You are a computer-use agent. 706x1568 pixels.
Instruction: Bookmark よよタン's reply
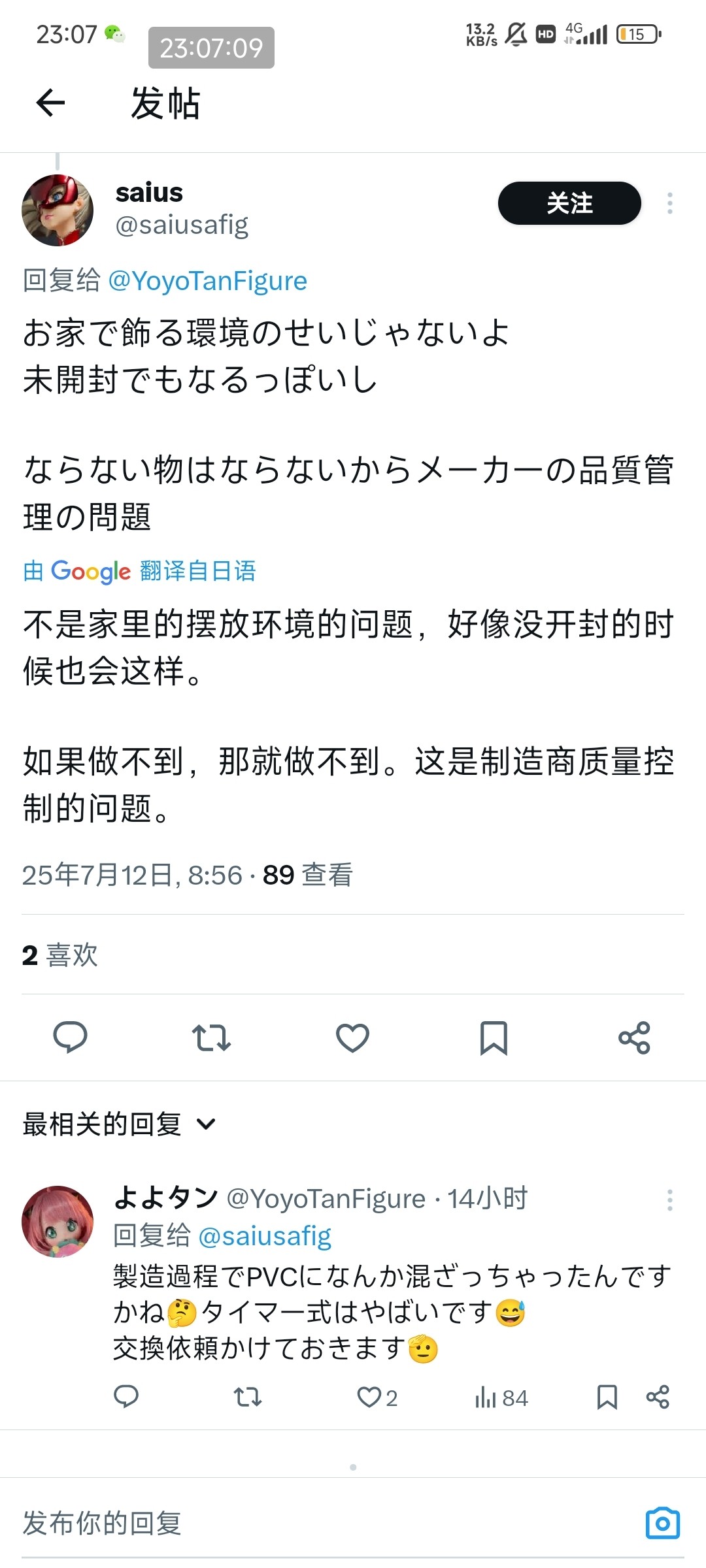pyautogui.click(x=607, y=1397)
